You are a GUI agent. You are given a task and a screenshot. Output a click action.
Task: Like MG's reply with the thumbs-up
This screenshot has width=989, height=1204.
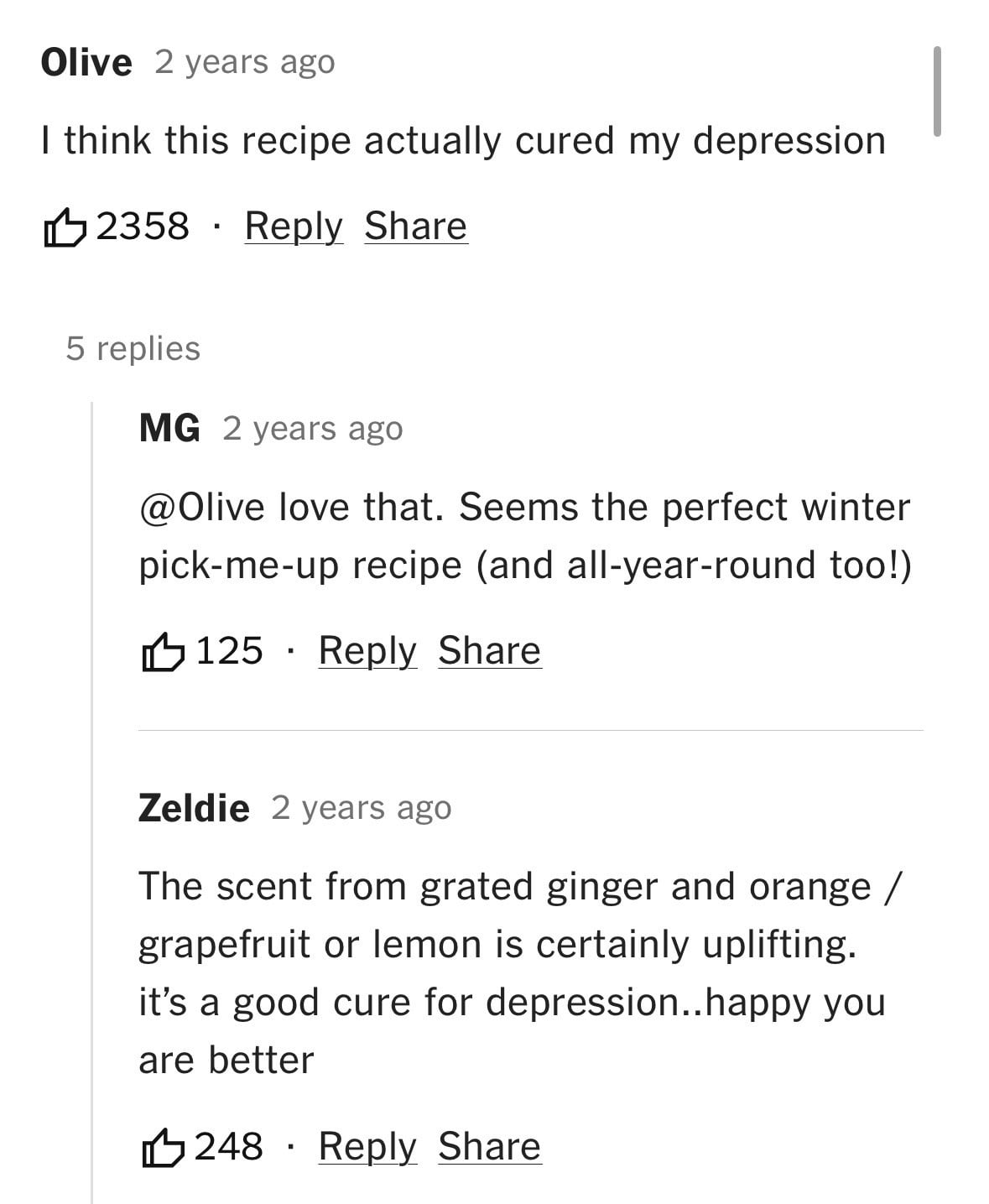[x=162, y=652]
